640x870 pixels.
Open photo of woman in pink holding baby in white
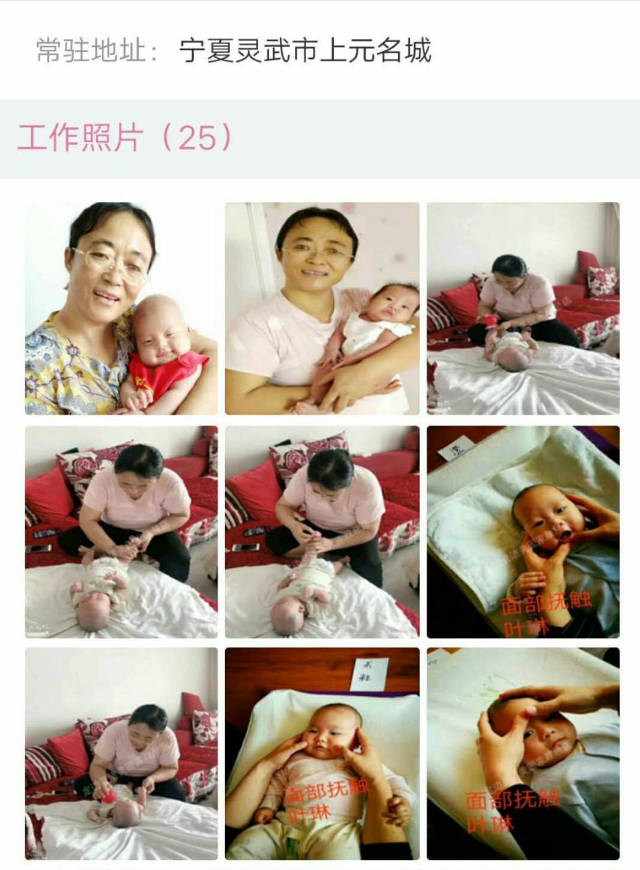[x=322, y=308]
